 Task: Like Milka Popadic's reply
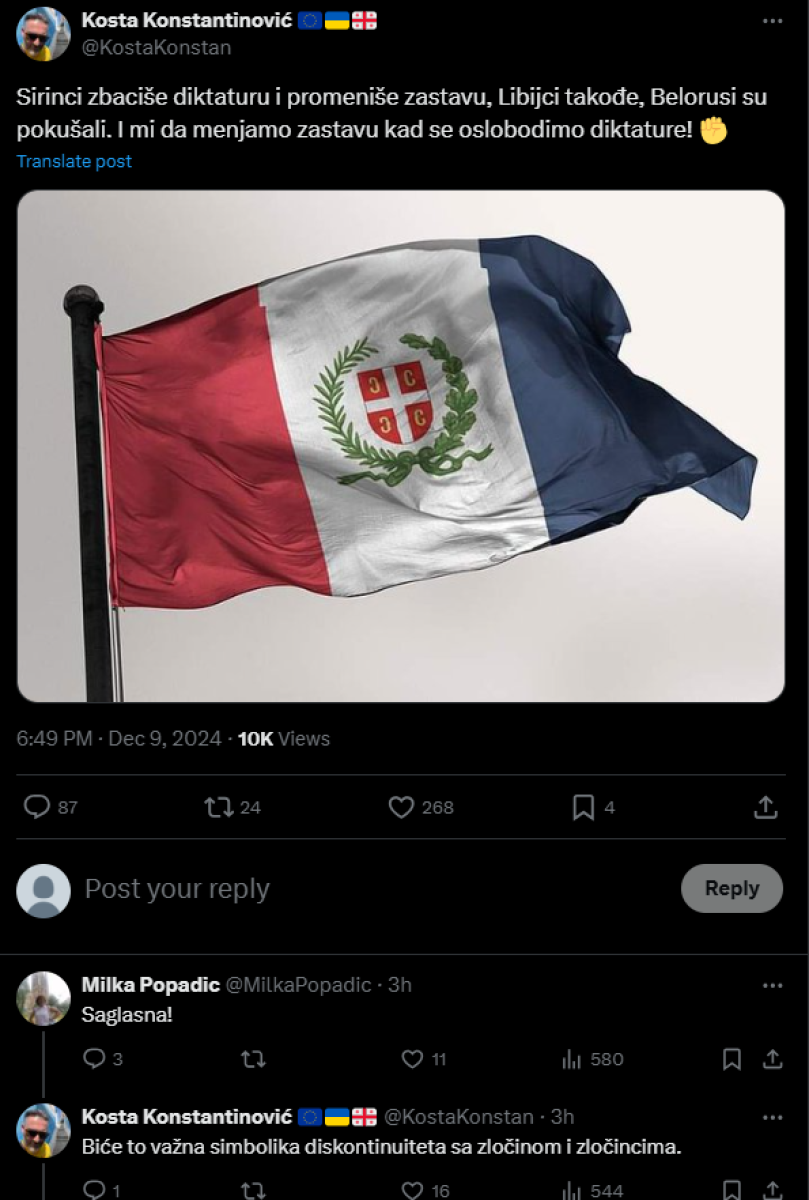(x=412, y=1059)
